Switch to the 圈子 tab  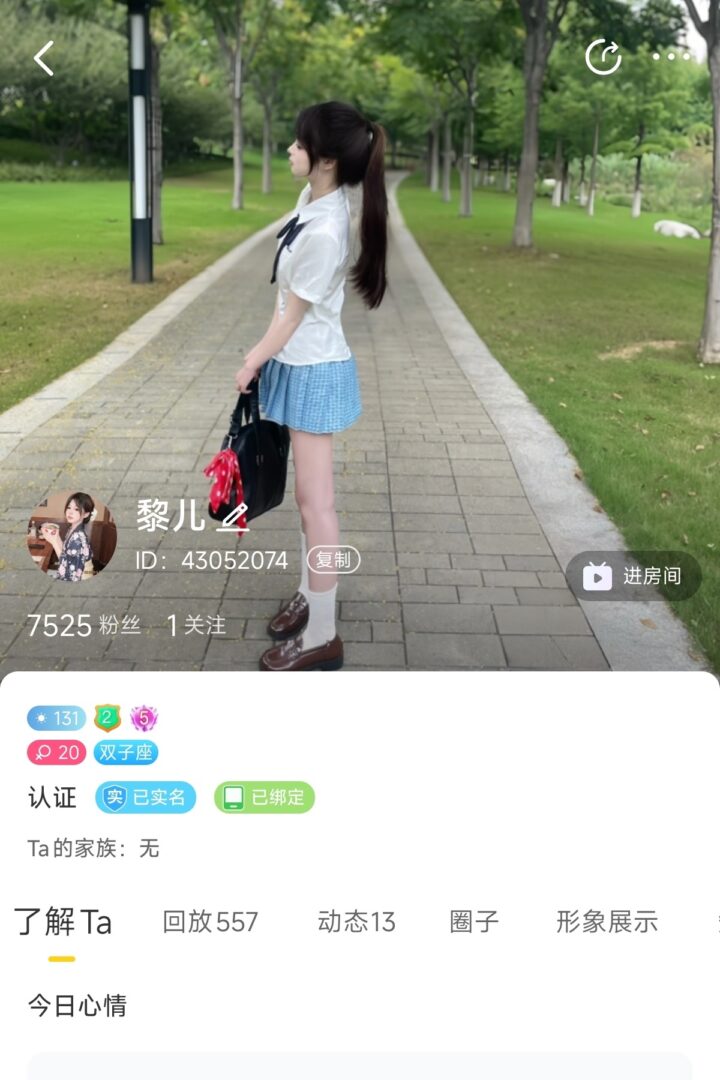(474, 922)
